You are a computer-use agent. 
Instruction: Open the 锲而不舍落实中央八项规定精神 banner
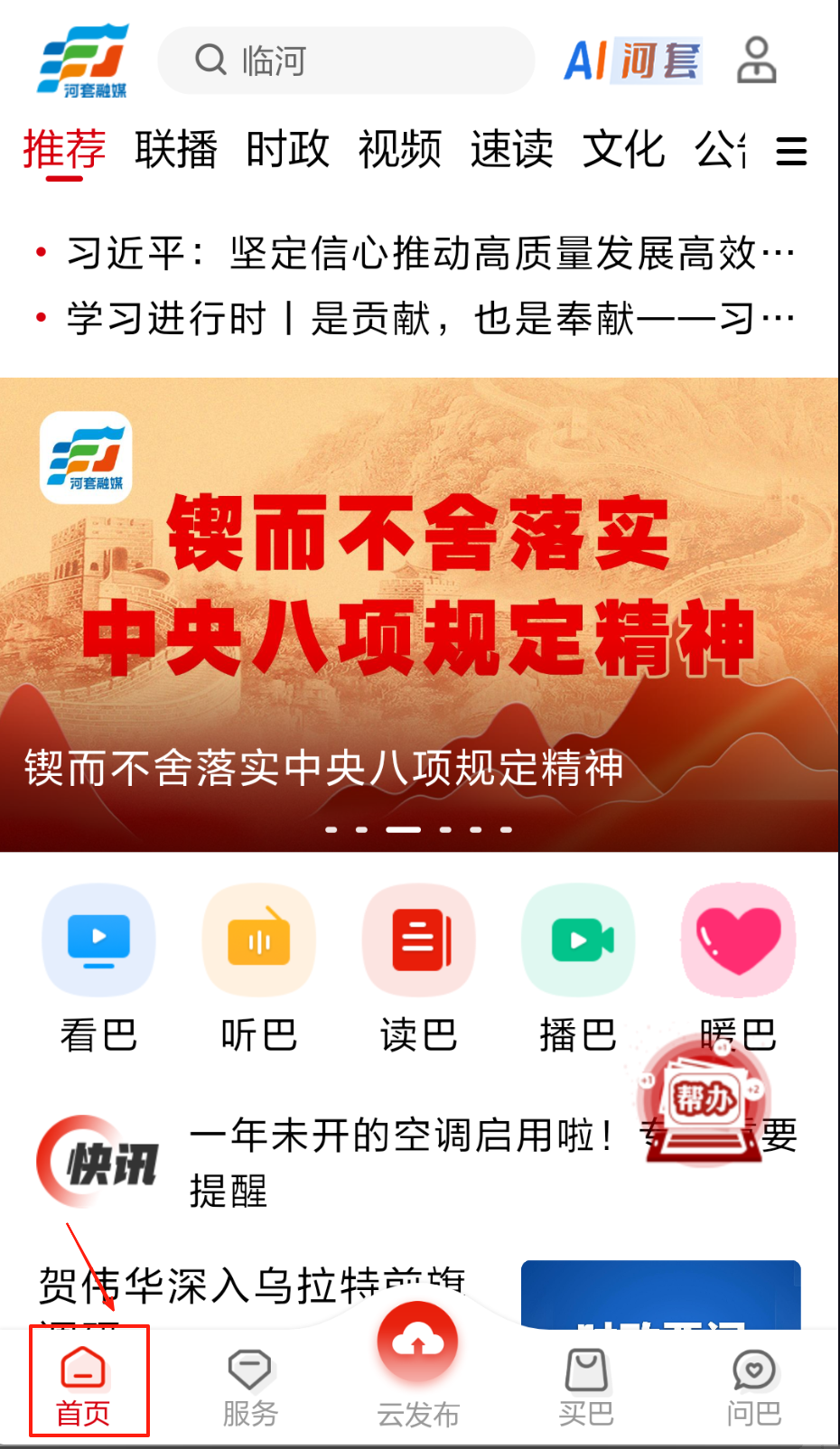click(419, 614)
